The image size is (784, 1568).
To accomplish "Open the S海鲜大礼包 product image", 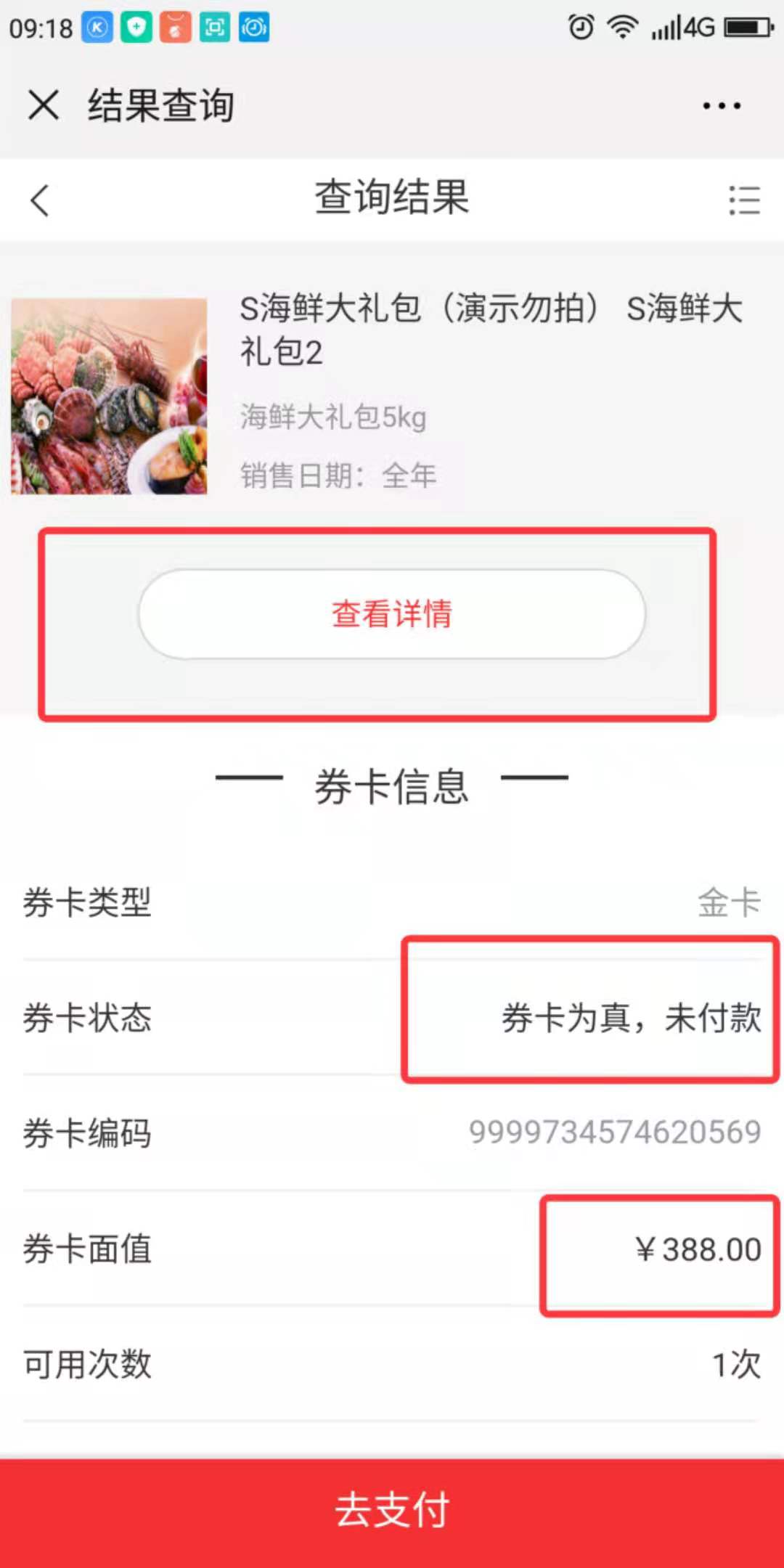I will 109,396.
